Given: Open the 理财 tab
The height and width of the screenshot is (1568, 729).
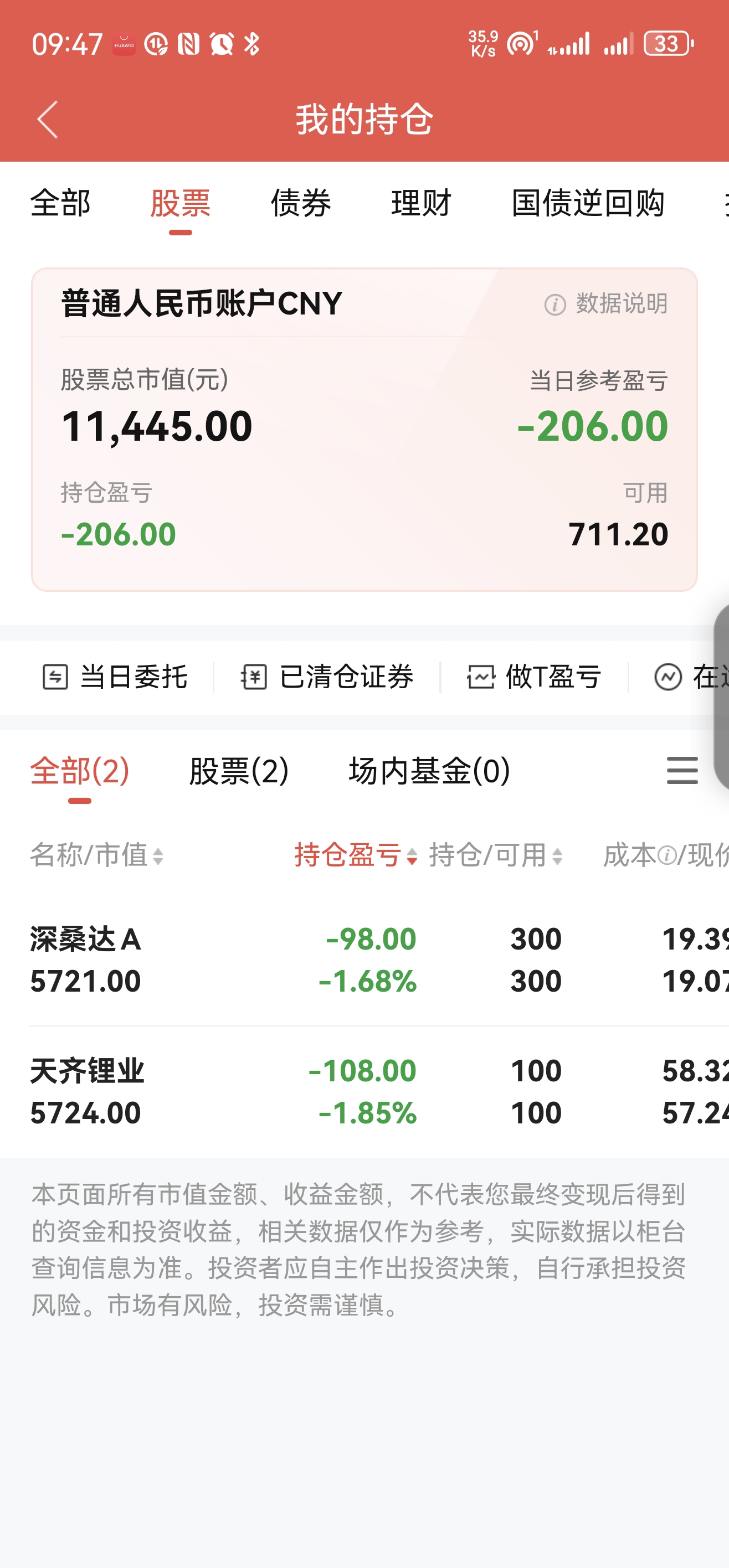Looking at the screenshot, I should point(421,203).
